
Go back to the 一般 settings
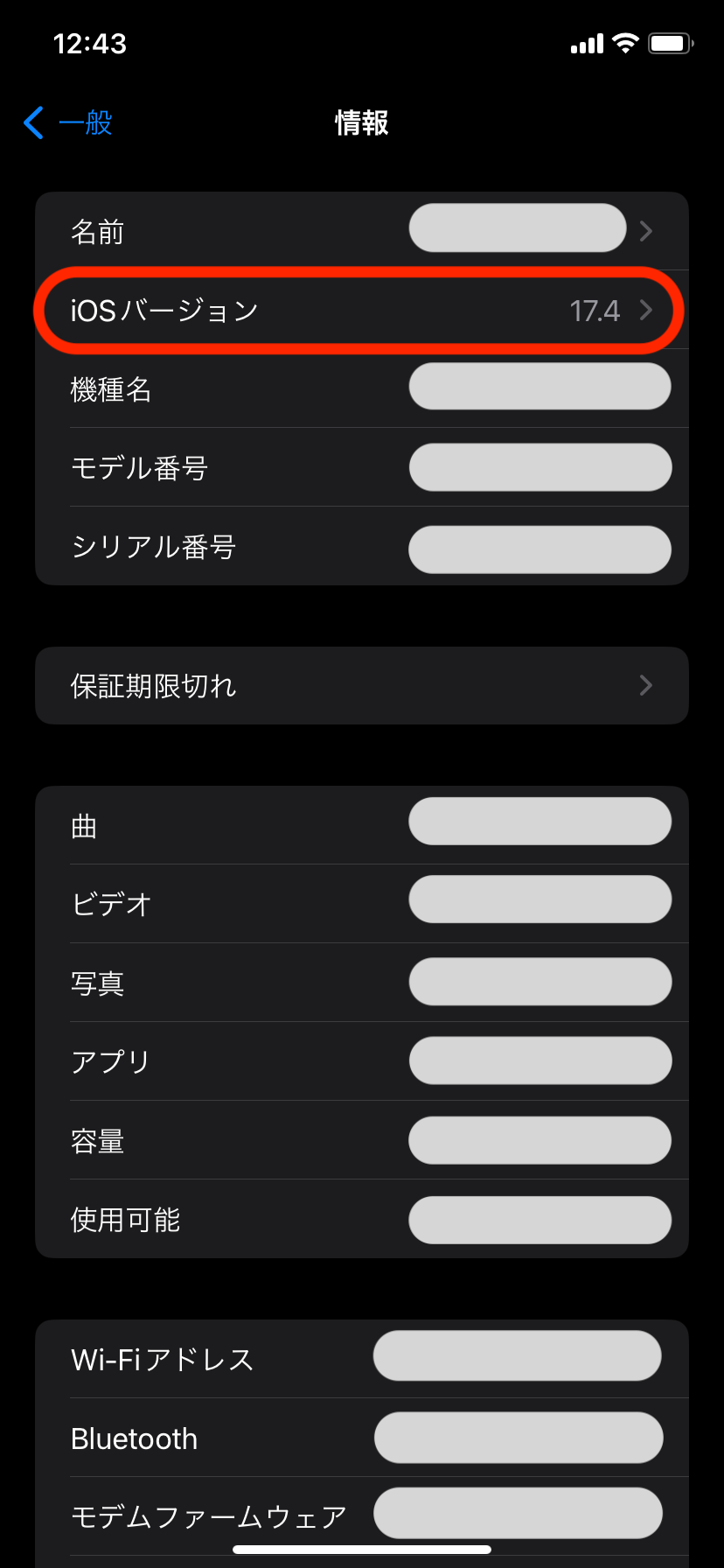[68, 122]
